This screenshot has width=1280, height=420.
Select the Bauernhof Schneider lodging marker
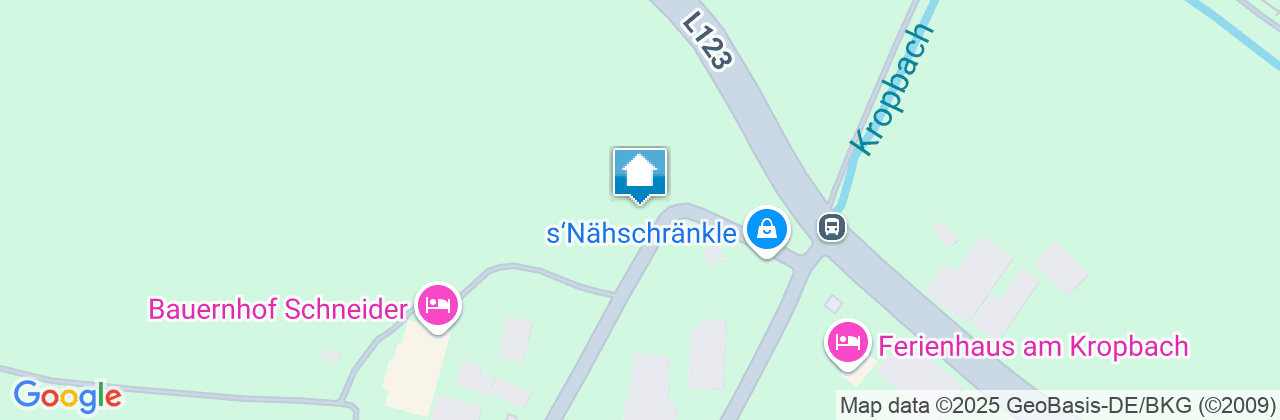[x=437, y=304]
